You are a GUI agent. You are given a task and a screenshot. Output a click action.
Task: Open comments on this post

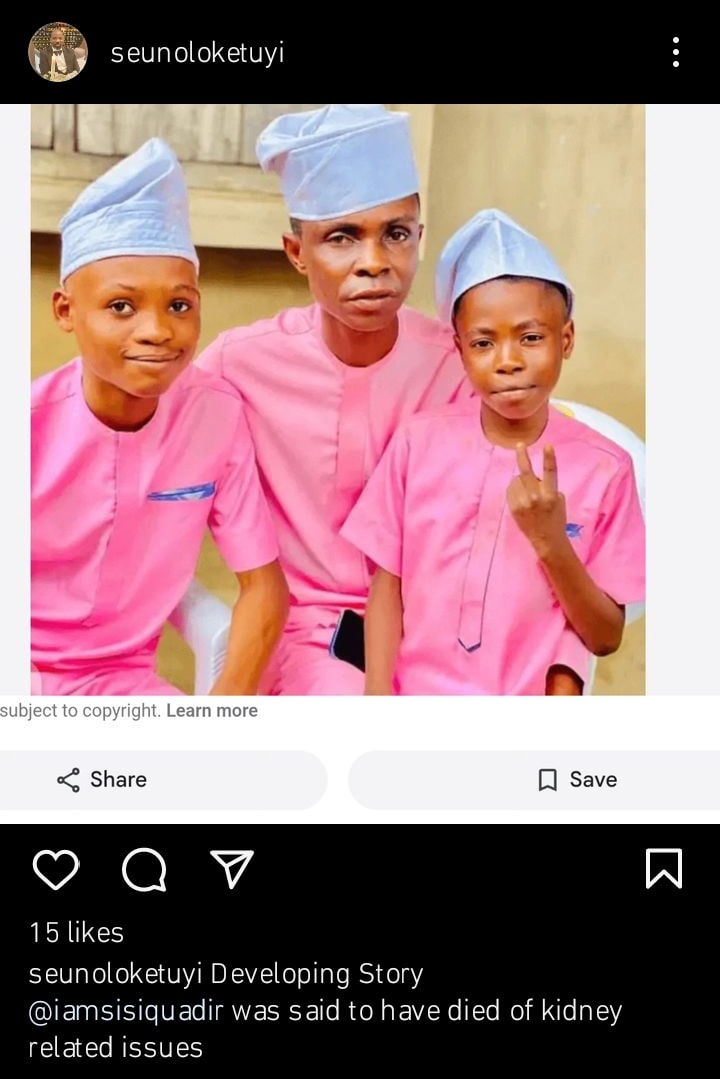coord(144,869)
